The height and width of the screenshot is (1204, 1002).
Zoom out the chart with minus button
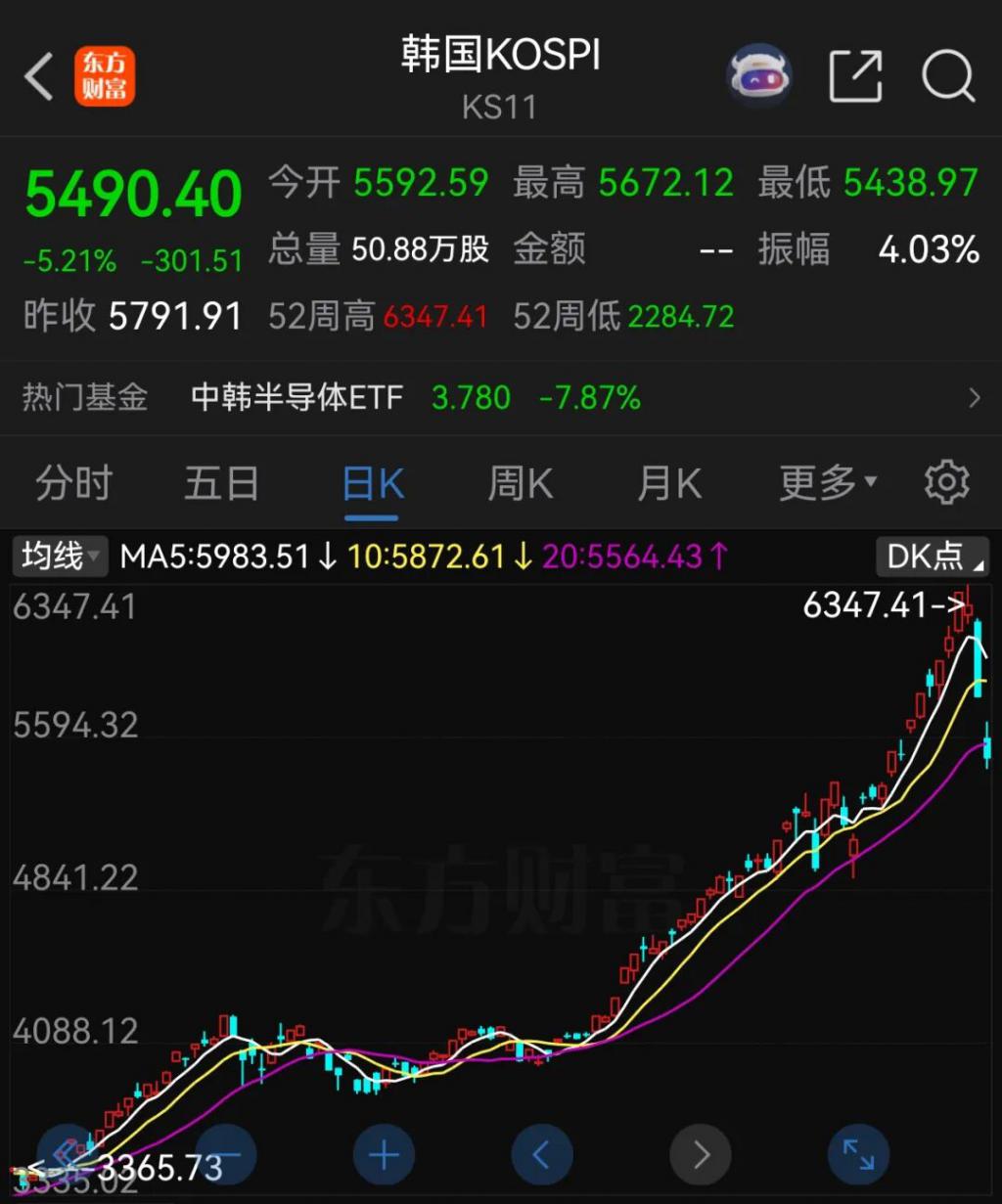(226, 1155)
